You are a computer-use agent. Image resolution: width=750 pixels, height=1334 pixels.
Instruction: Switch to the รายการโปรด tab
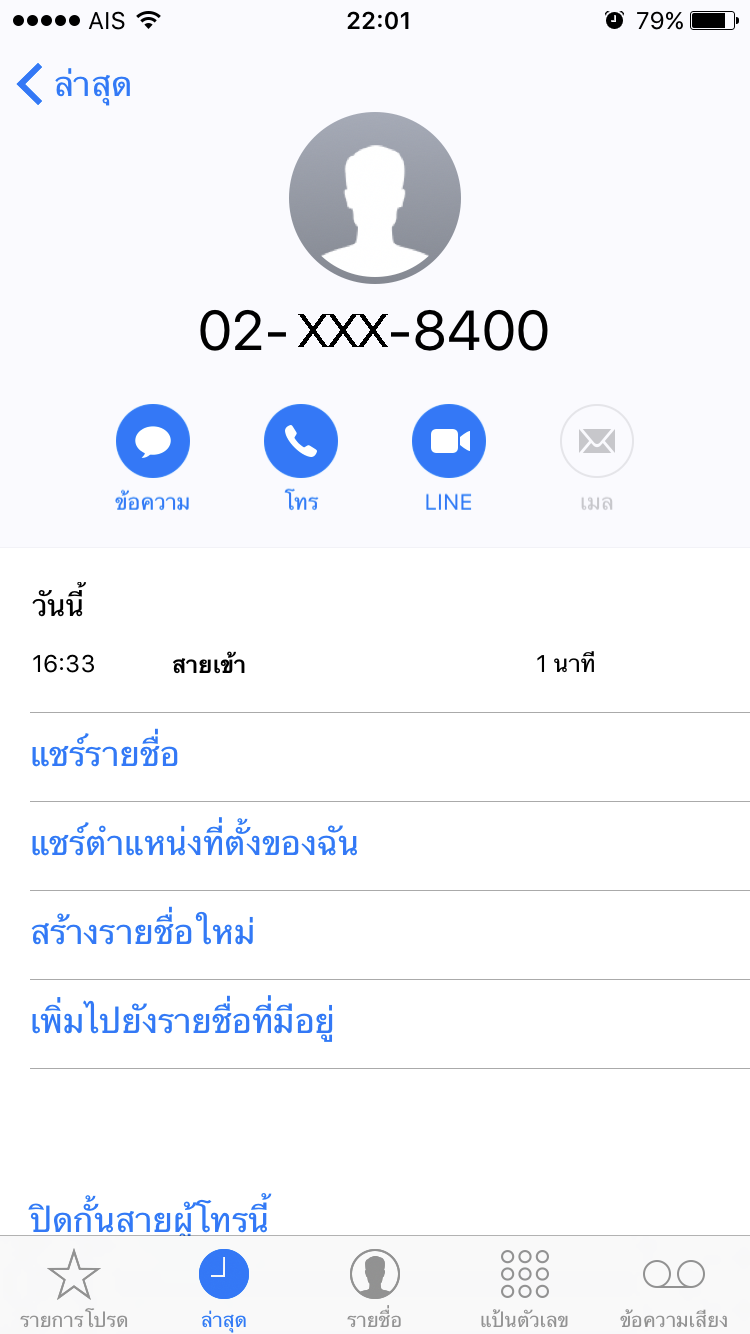tap(74, 1289)
